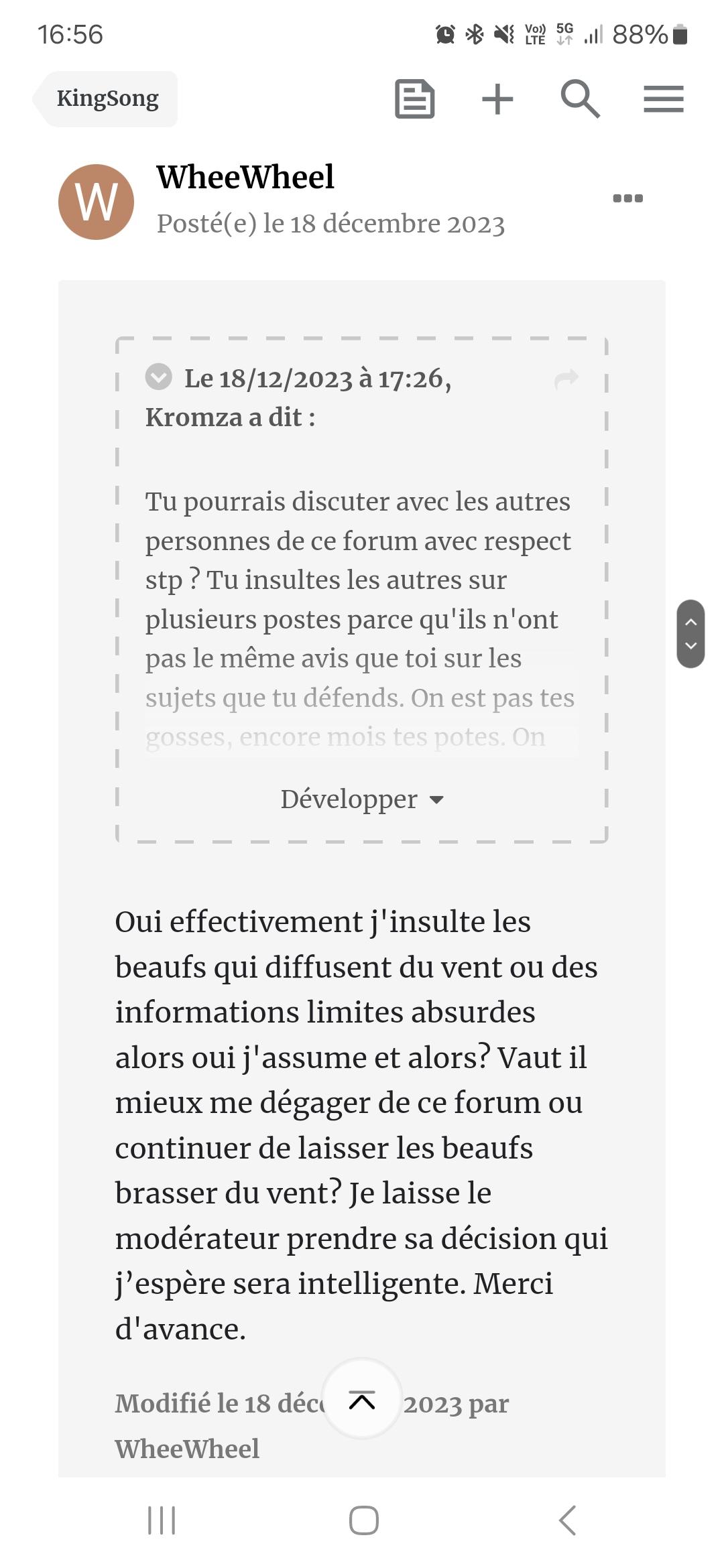This screenshot has height=1568, width=724.
Task: Jump to Kromza's original post arrow
Action: 566,379
